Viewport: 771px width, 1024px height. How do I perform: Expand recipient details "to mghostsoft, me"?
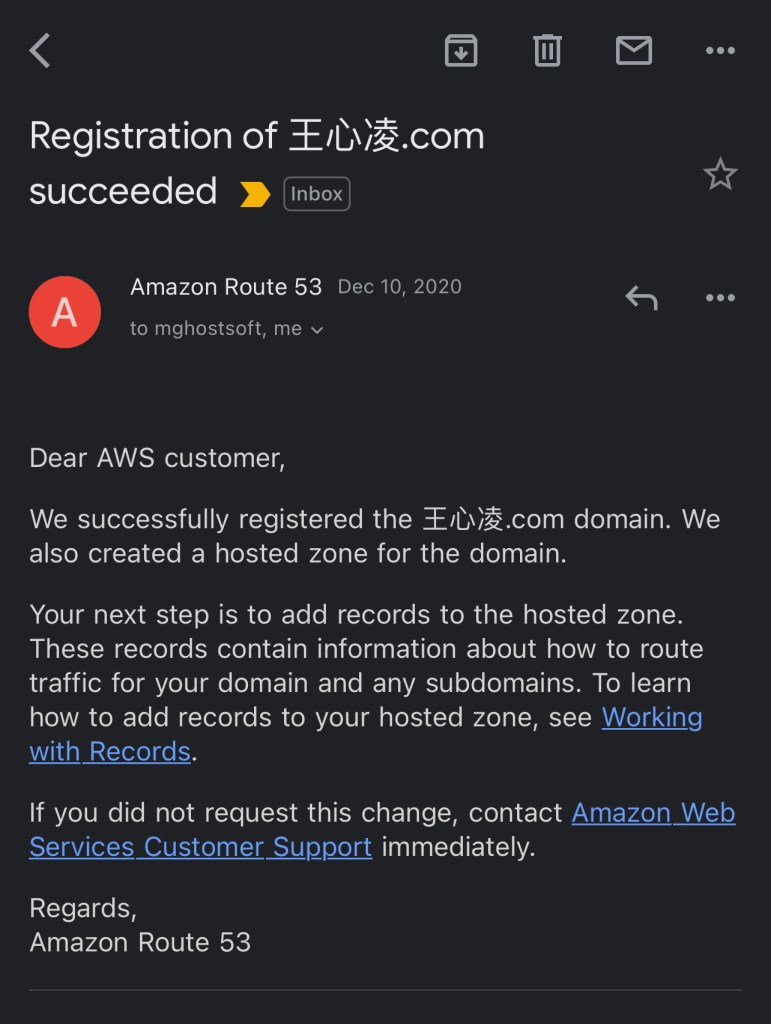pyautogui.click(x=227, y=329)
